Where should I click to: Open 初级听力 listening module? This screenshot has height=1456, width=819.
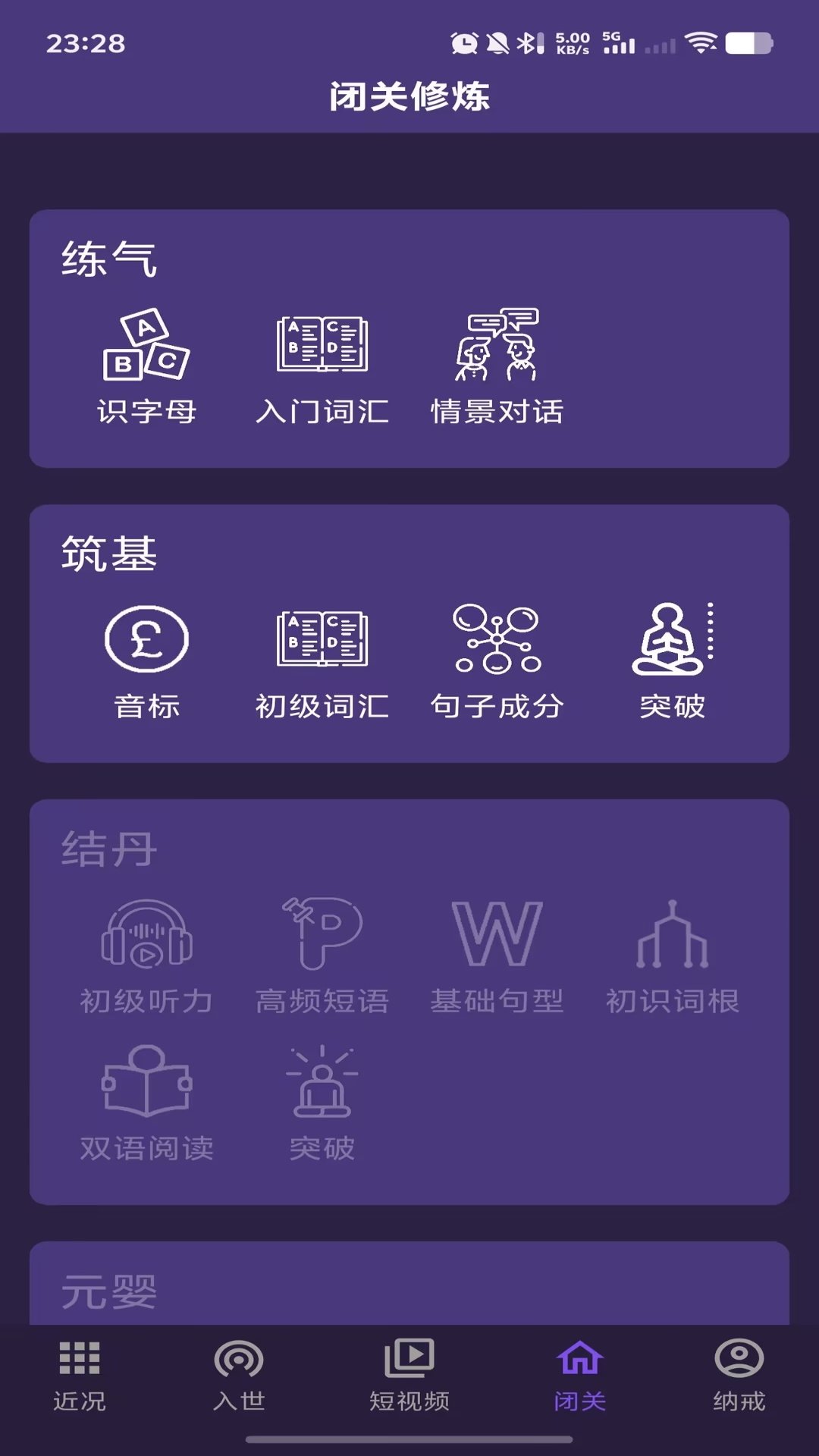146,955
